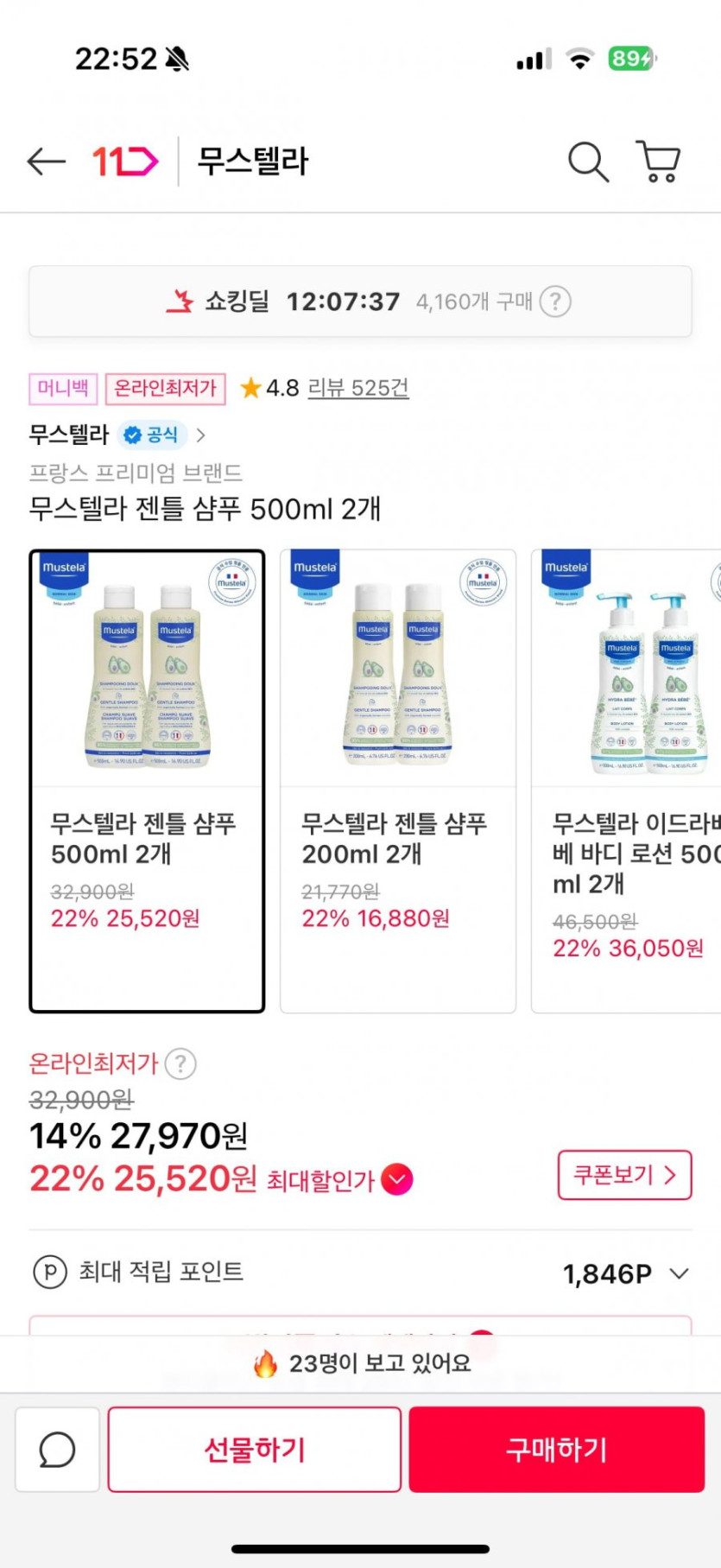
Task: Open the shopping cart
Action: [659, 162]
